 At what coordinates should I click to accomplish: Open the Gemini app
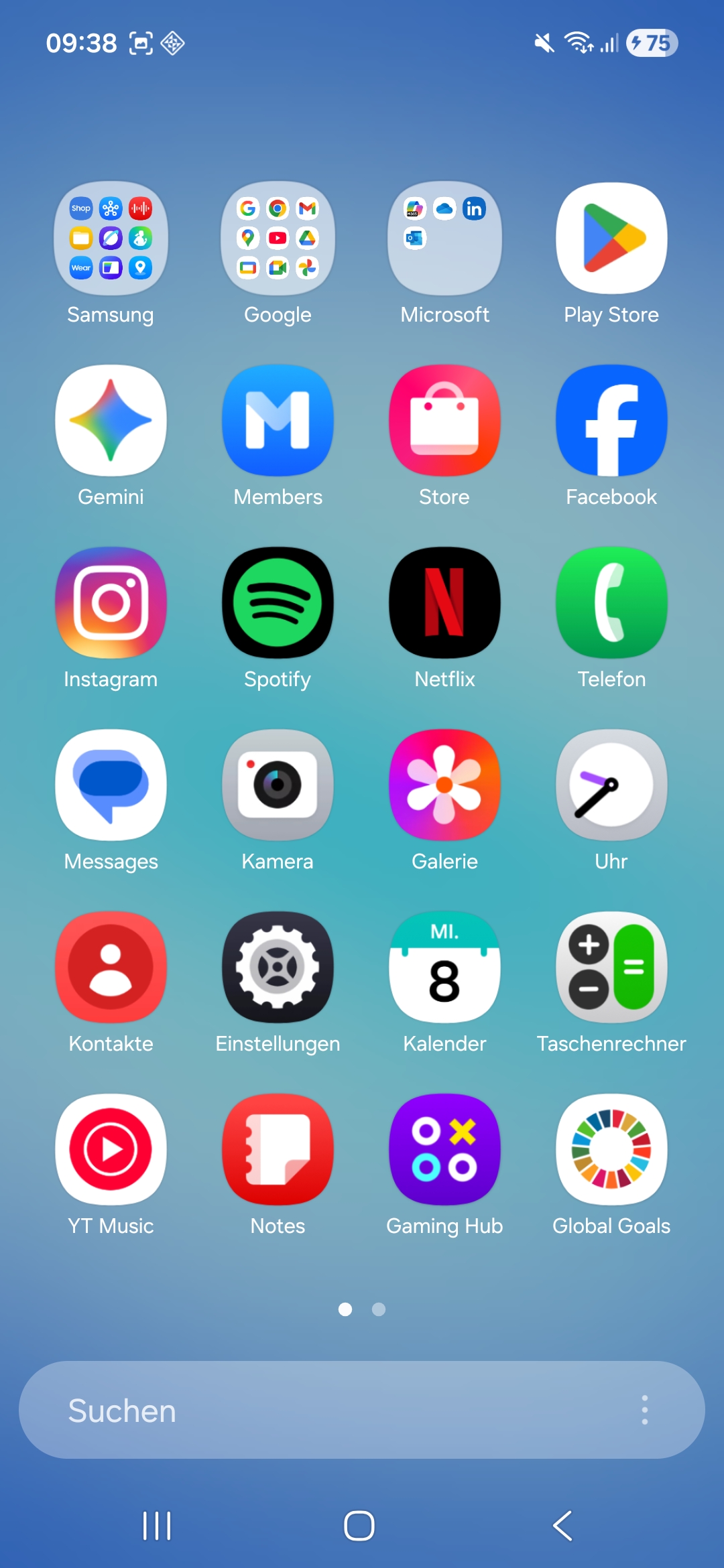111,420
